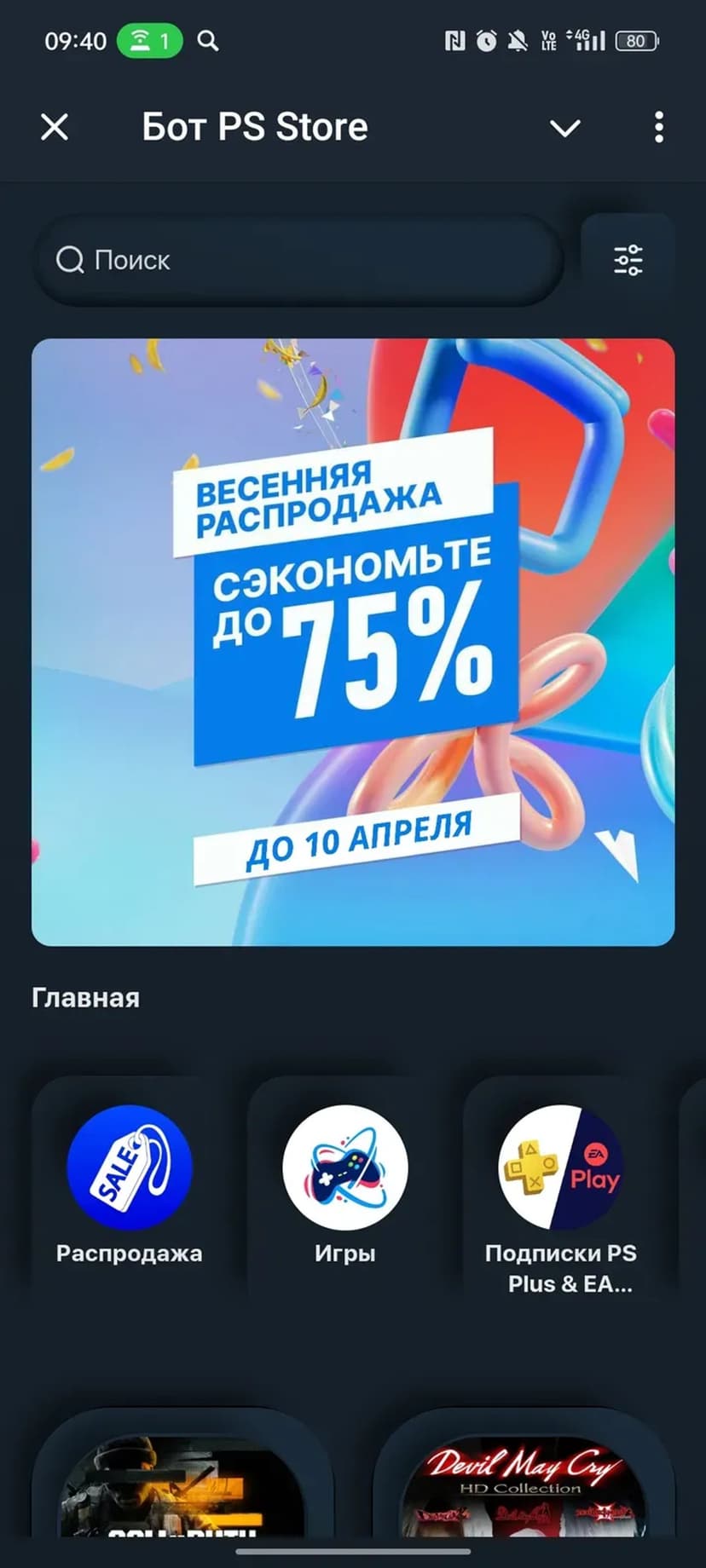Open the Распродажа category

click(130, 1186)
